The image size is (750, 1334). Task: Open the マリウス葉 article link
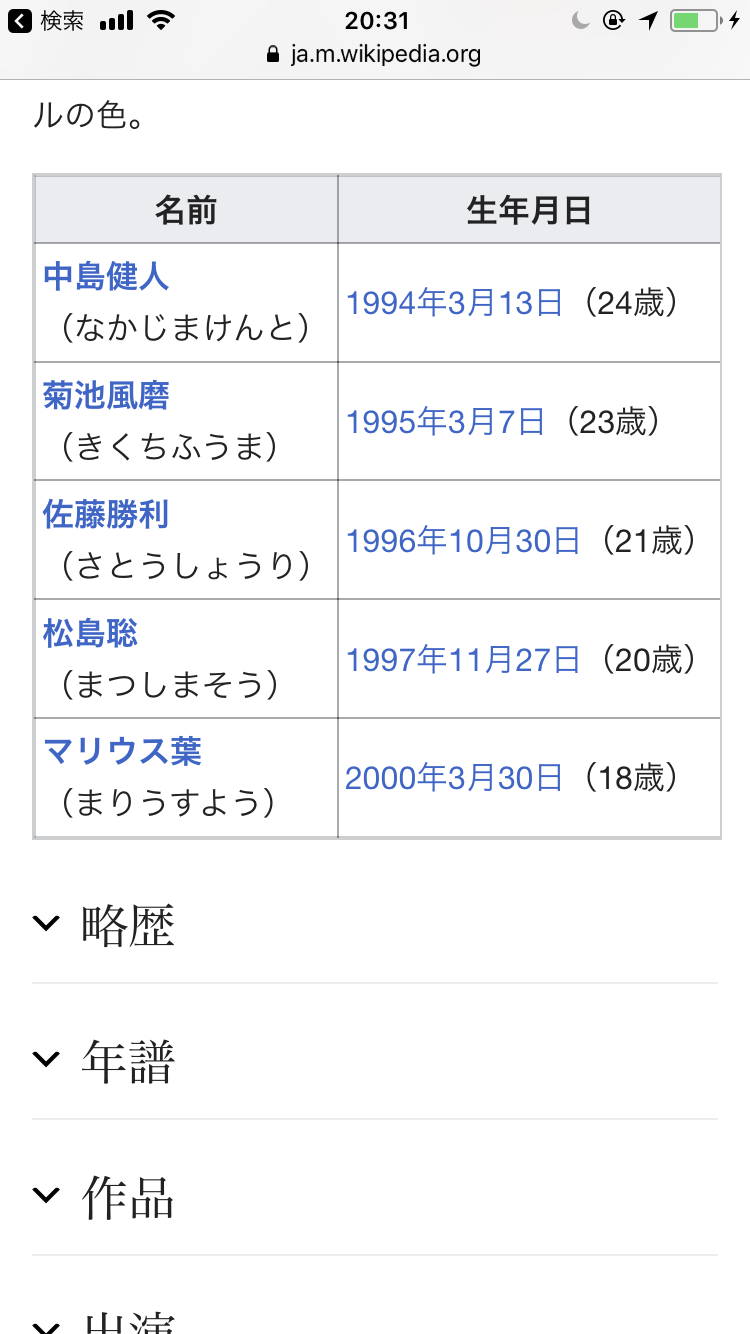pos(122,751)
